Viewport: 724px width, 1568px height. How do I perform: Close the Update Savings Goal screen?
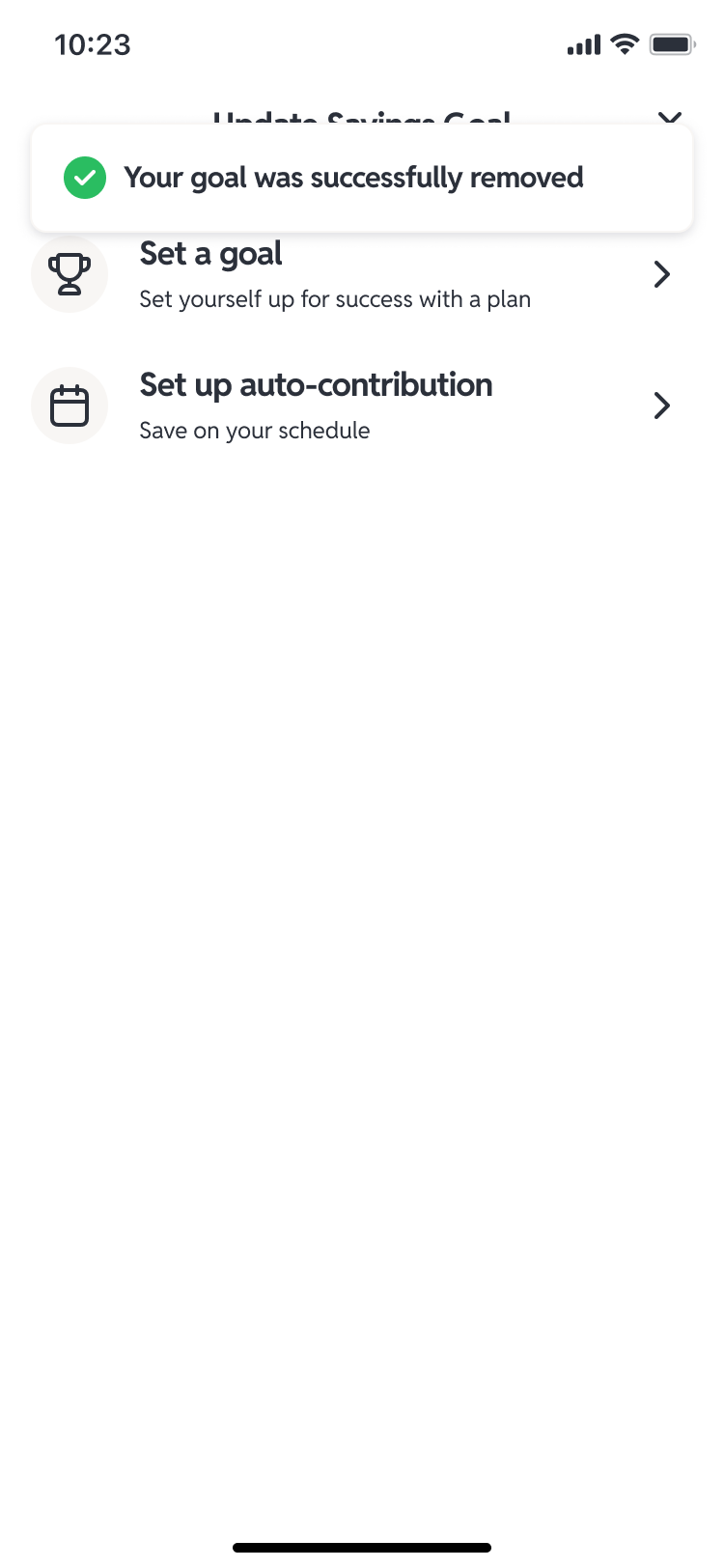(669, 118)
